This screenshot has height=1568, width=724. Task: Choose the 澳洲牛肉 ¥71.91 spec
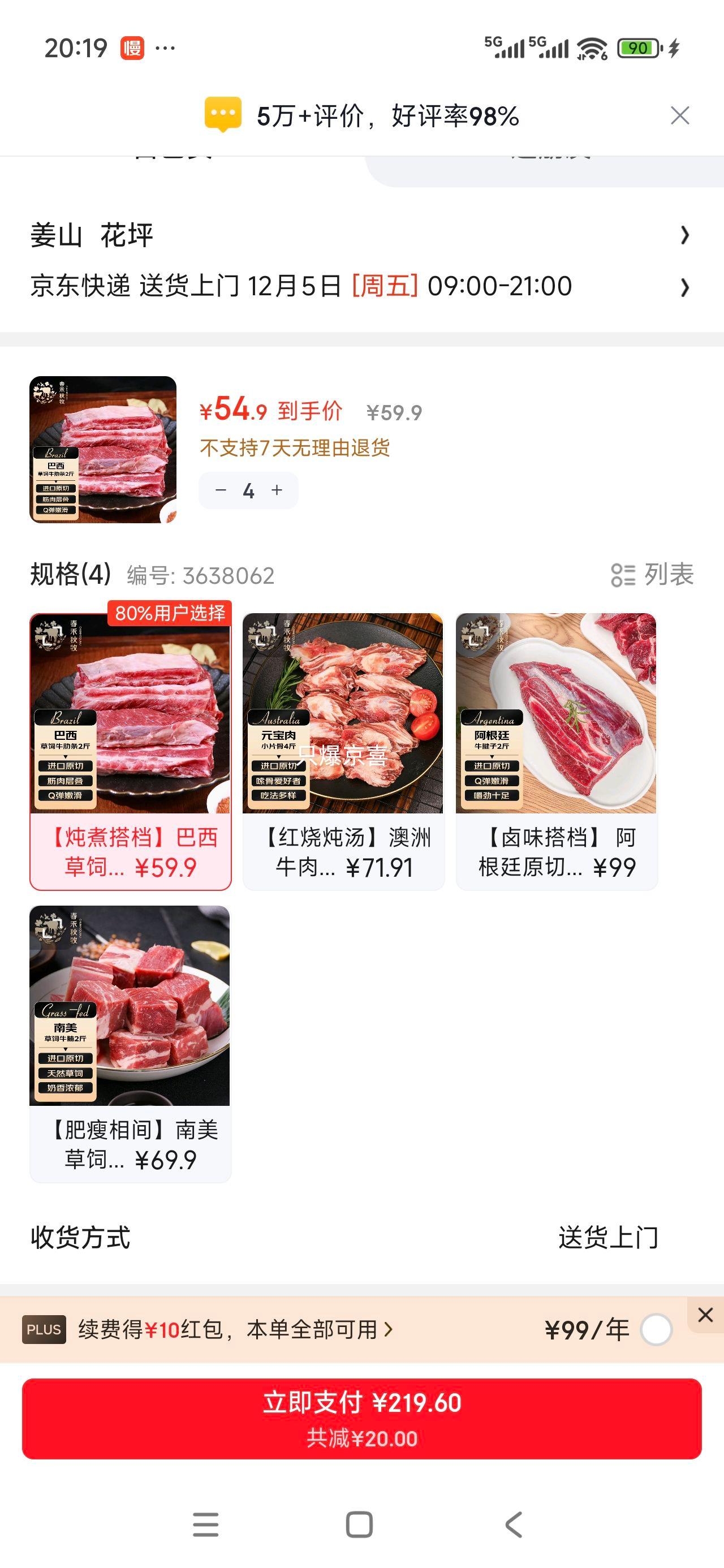coord(343,751)
